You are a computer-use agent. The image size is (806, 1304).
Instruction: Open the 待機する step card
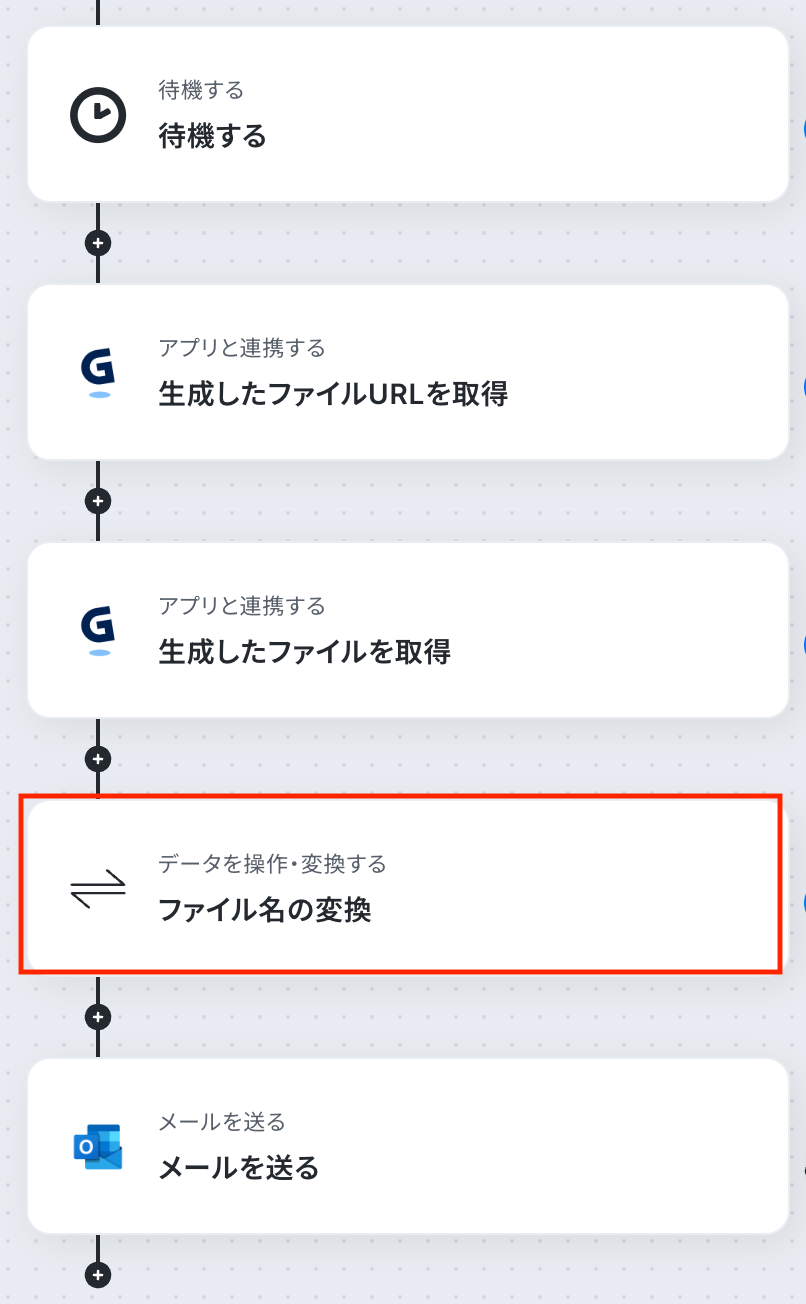point(408,114)
